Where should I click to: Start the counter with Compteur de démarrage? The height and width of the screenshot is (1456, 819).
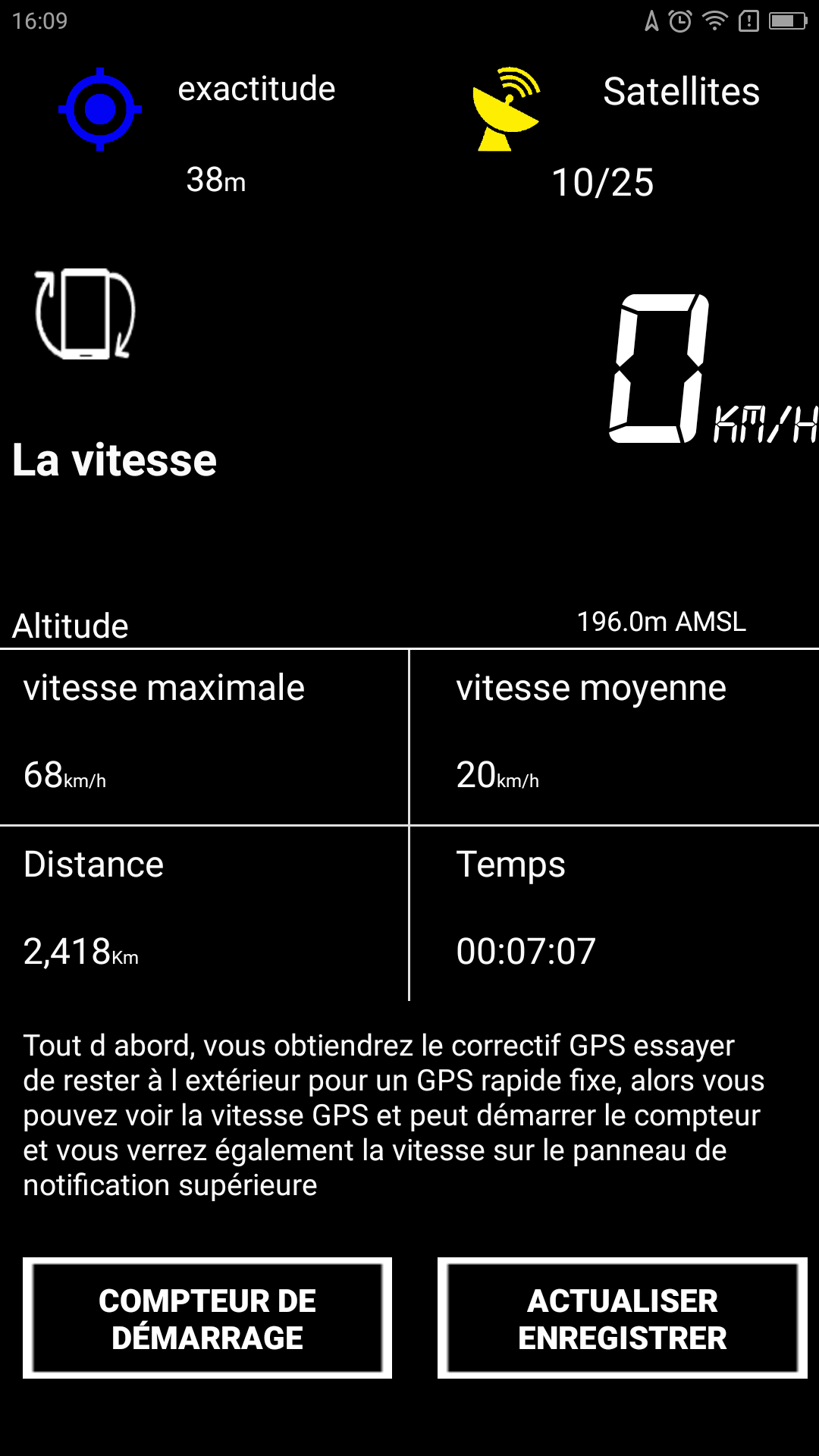point(207,1318)
